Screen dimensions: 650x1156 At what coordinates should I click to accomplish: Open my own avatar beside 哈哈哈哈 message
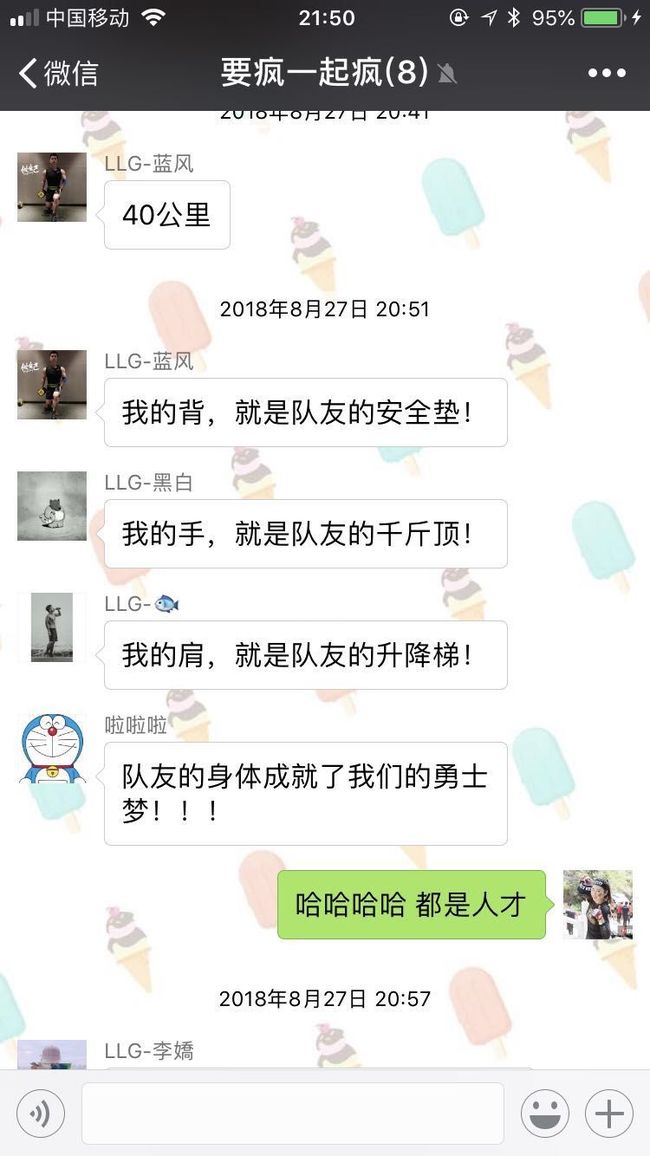(598, 905)
